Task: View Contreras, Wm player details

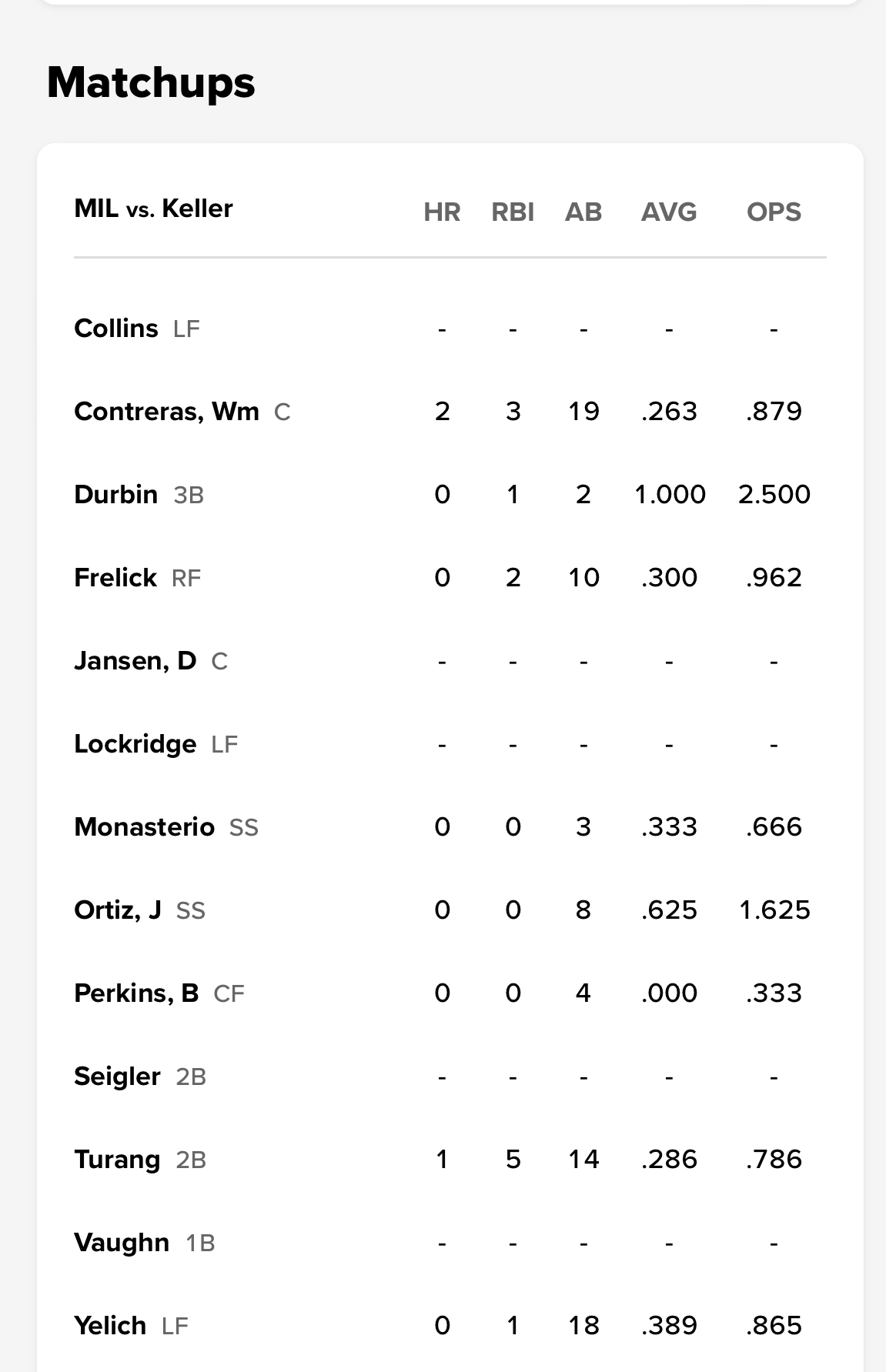Action: point(166,412)
